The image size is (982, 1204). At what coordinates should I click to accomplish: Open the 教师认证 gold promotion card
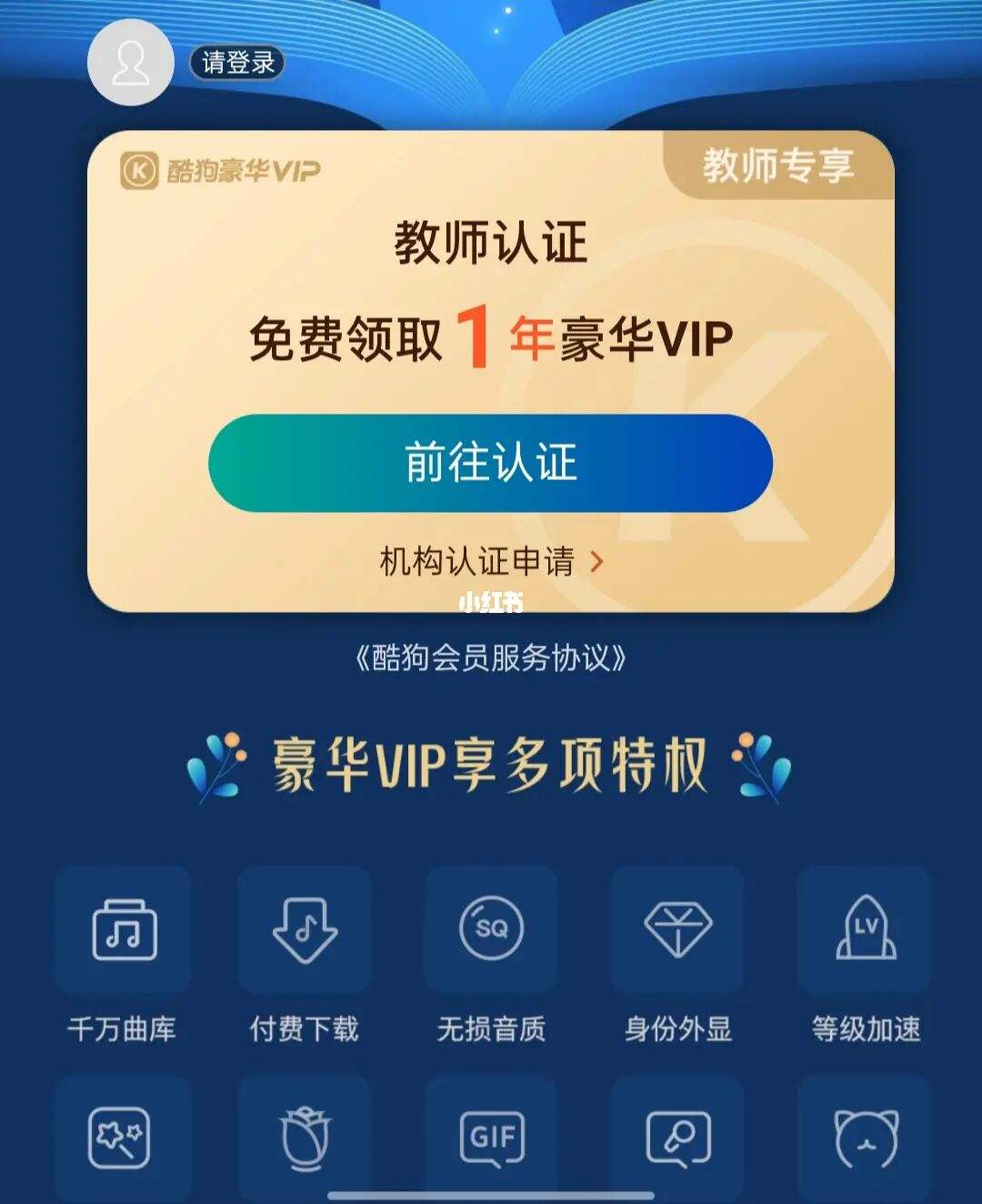pyautogui.click(x=491, y=364)
